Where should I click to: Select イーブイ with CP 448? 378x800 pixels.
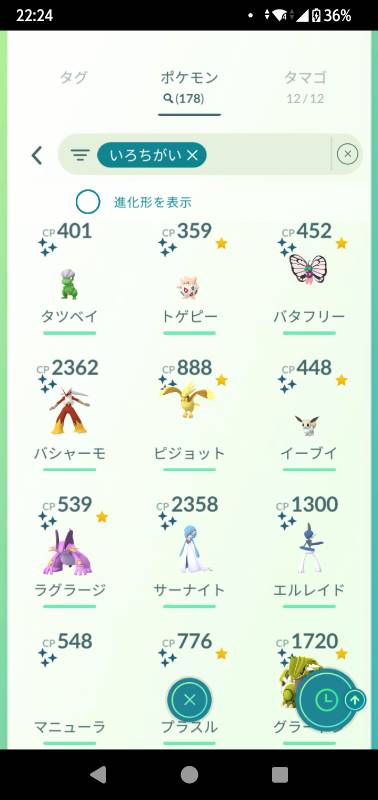(309, 414)
